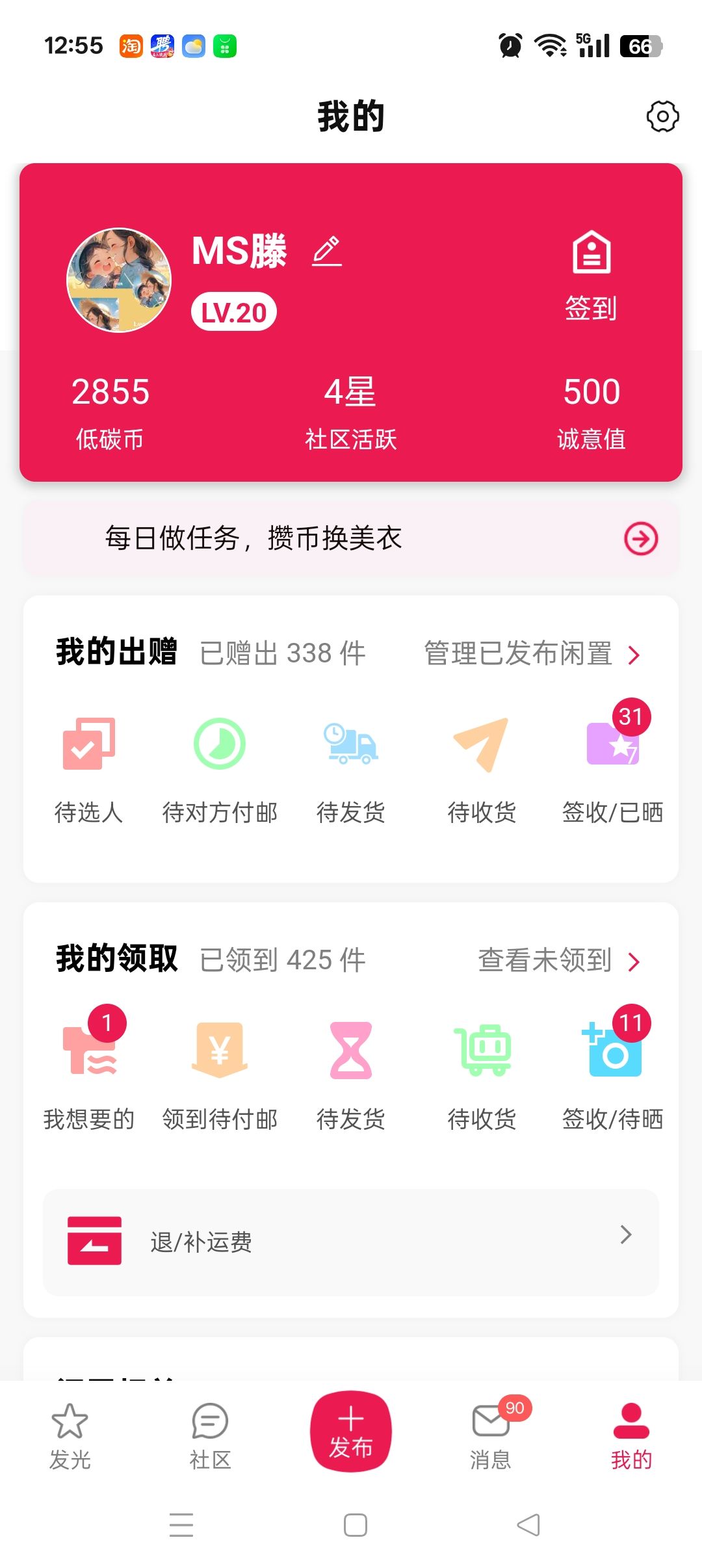Switch to the 社区 tab
Image resolution: width=702 pixels, height=1568 pixels.
pos(210,1435)
